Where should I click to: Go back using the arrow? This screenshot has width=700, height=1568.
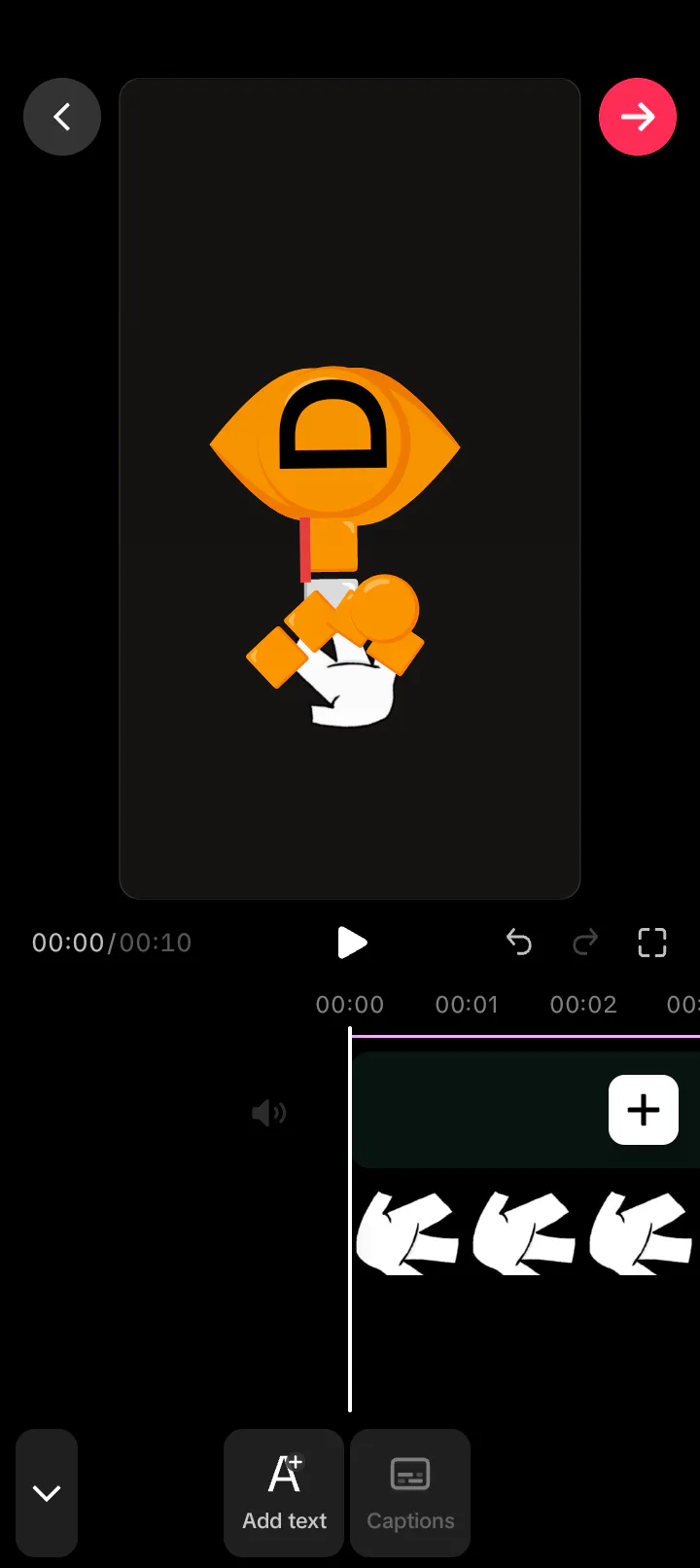[x=62, y=117]
